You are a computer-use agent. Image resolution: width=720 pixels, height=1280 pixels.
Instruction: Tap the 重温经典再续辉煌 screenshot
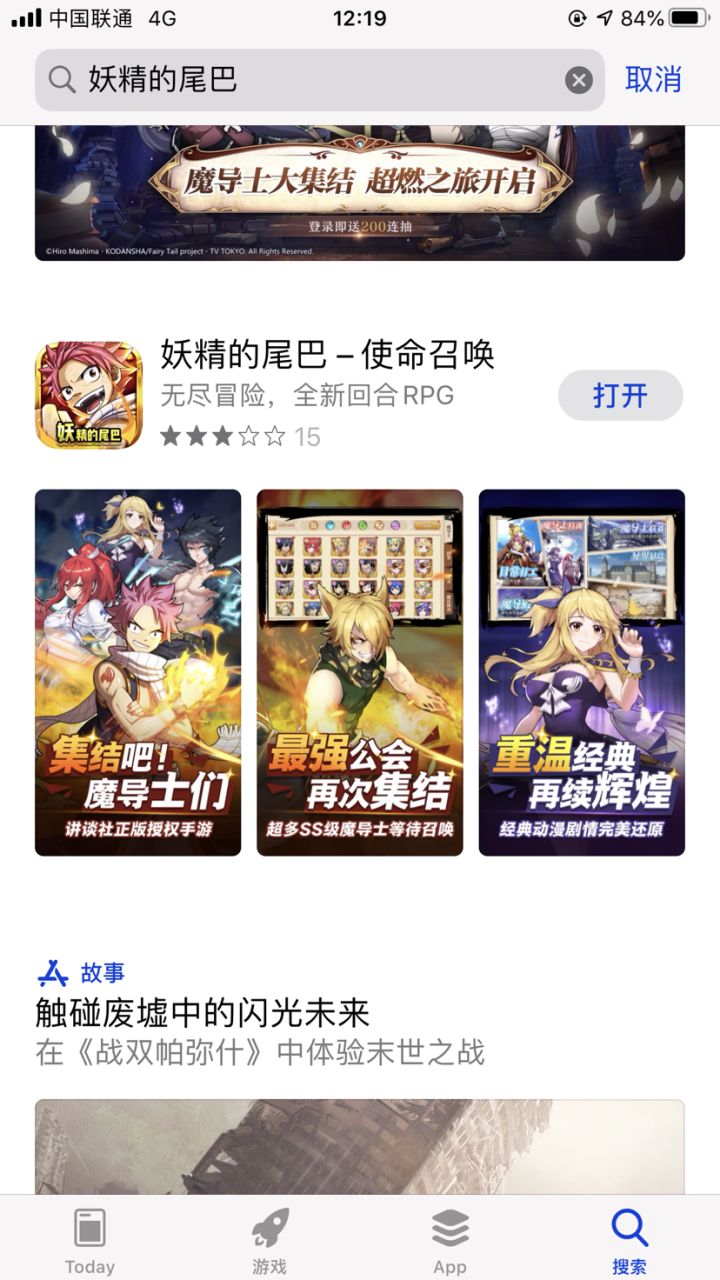[x=583, y=673]
